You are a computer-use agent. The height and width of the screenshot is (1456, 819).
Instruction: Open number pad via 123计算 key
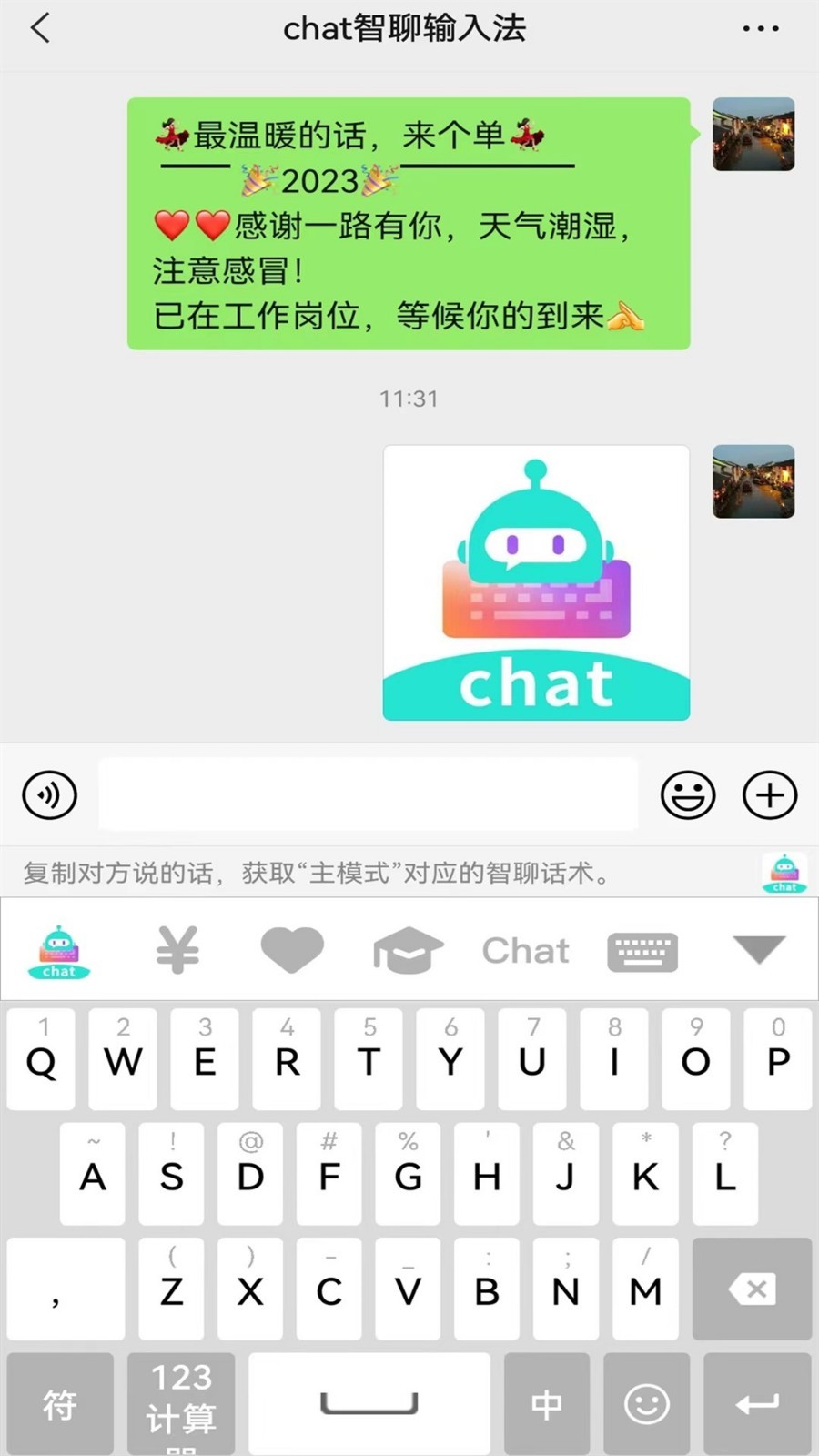pos(181,1402)
